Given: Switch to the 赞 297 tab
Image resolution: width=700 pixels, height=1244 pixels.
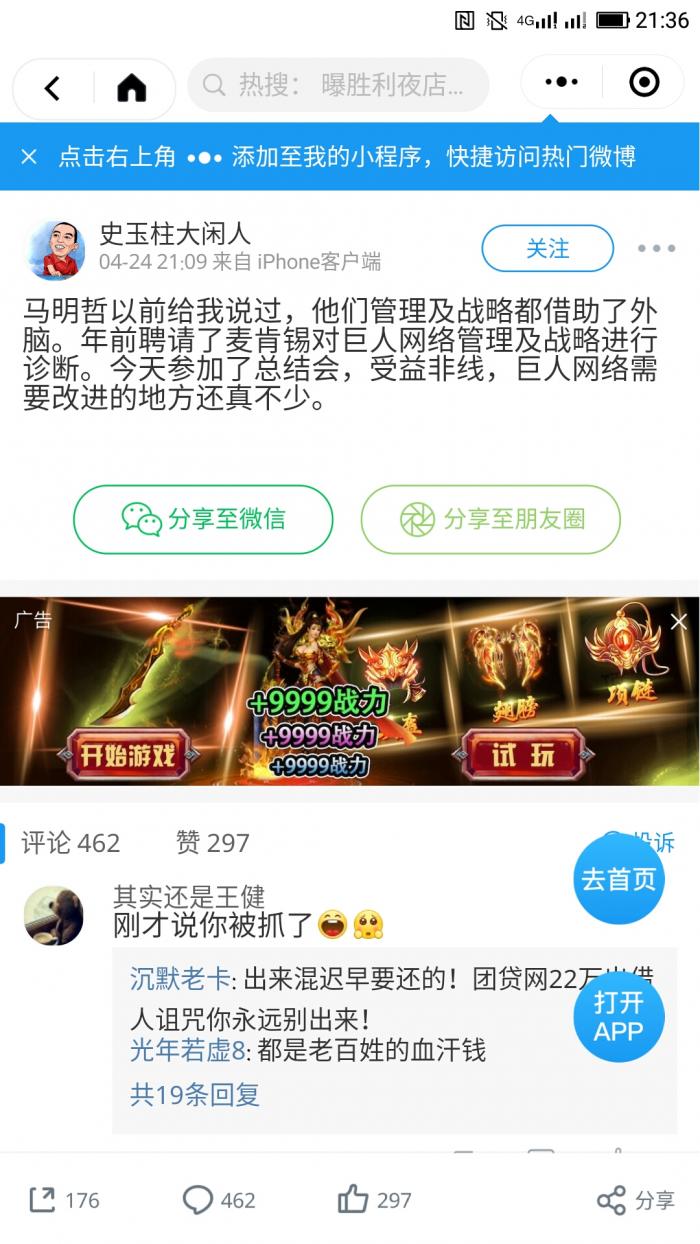Looking at the screenshot, I should pos(212,843).
